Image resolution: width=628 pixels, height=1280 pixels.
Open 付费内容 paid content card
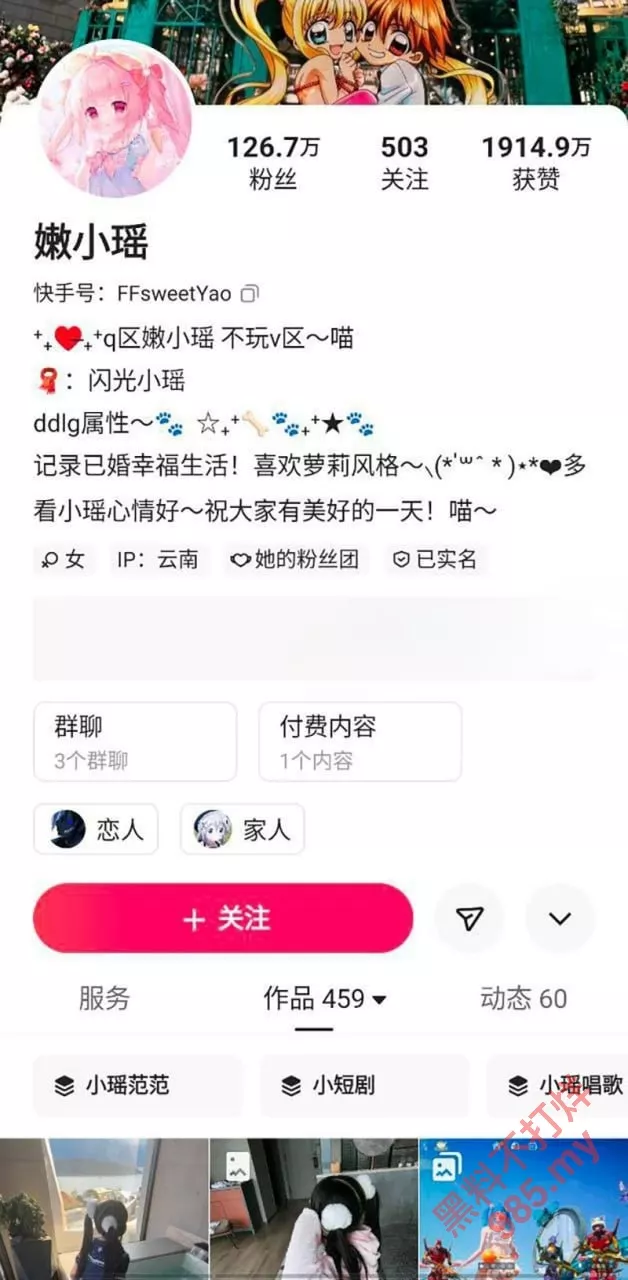[360, 741]
